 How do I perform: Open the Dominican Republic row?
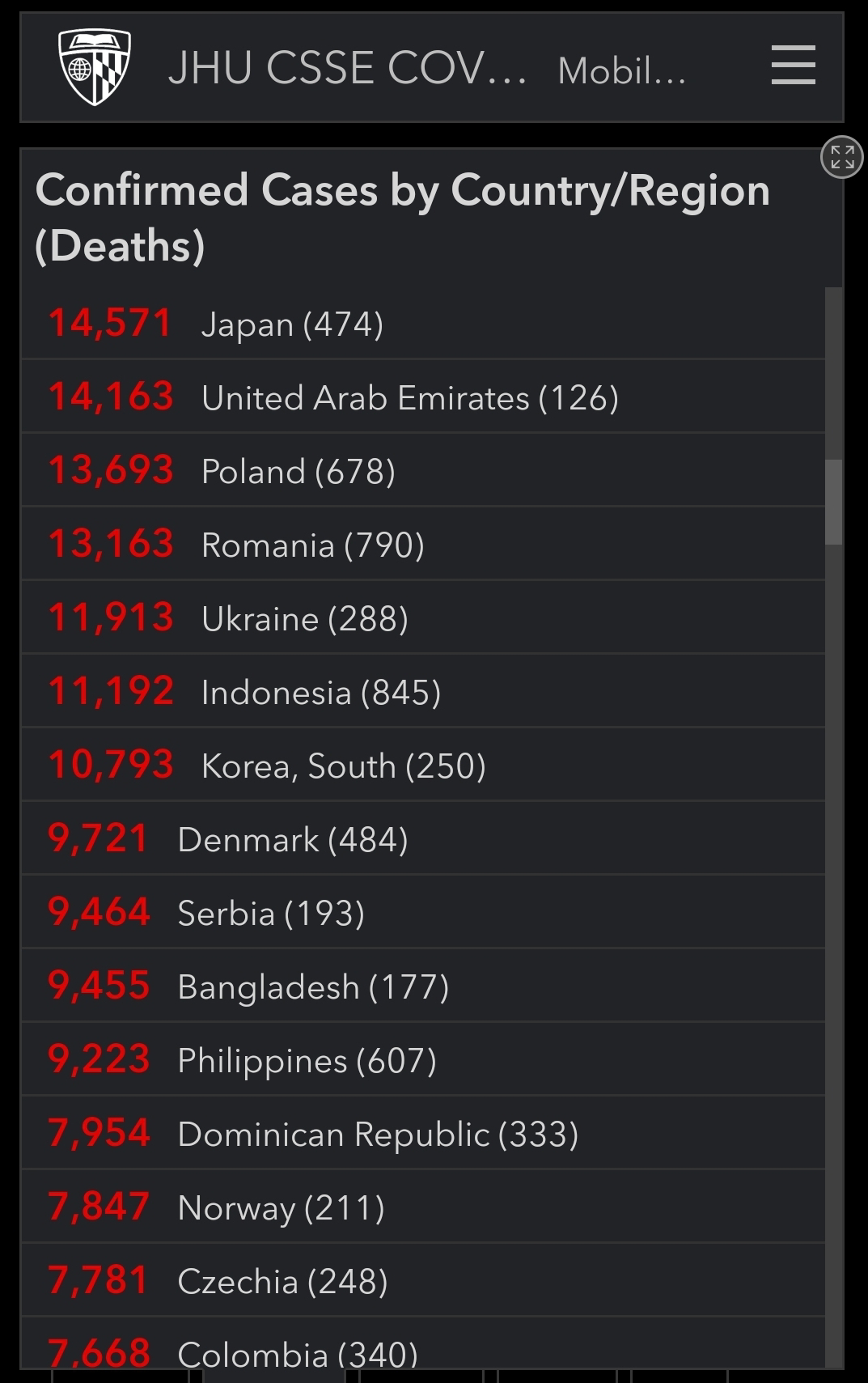422,1133
